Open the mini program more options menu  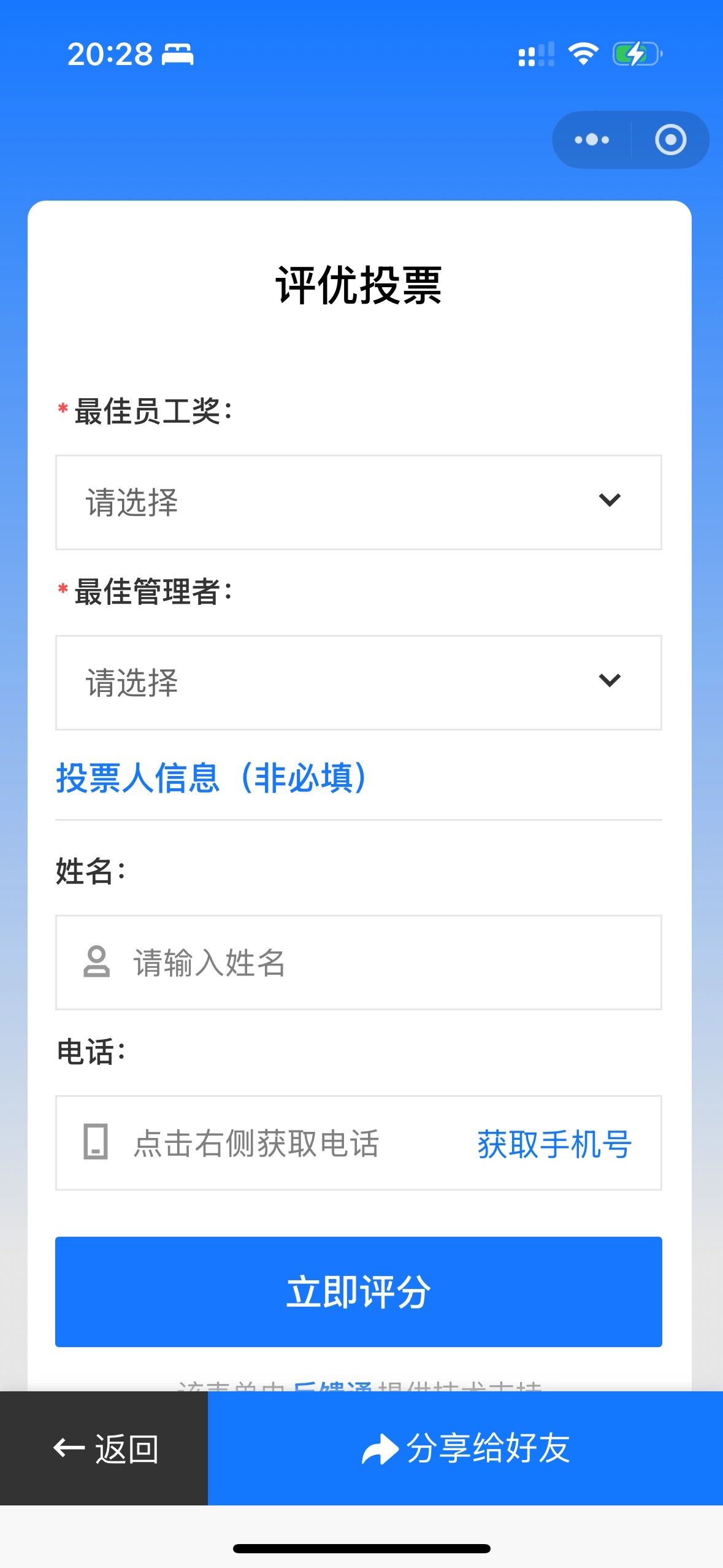pyautogui.click(x=592, y=140)
